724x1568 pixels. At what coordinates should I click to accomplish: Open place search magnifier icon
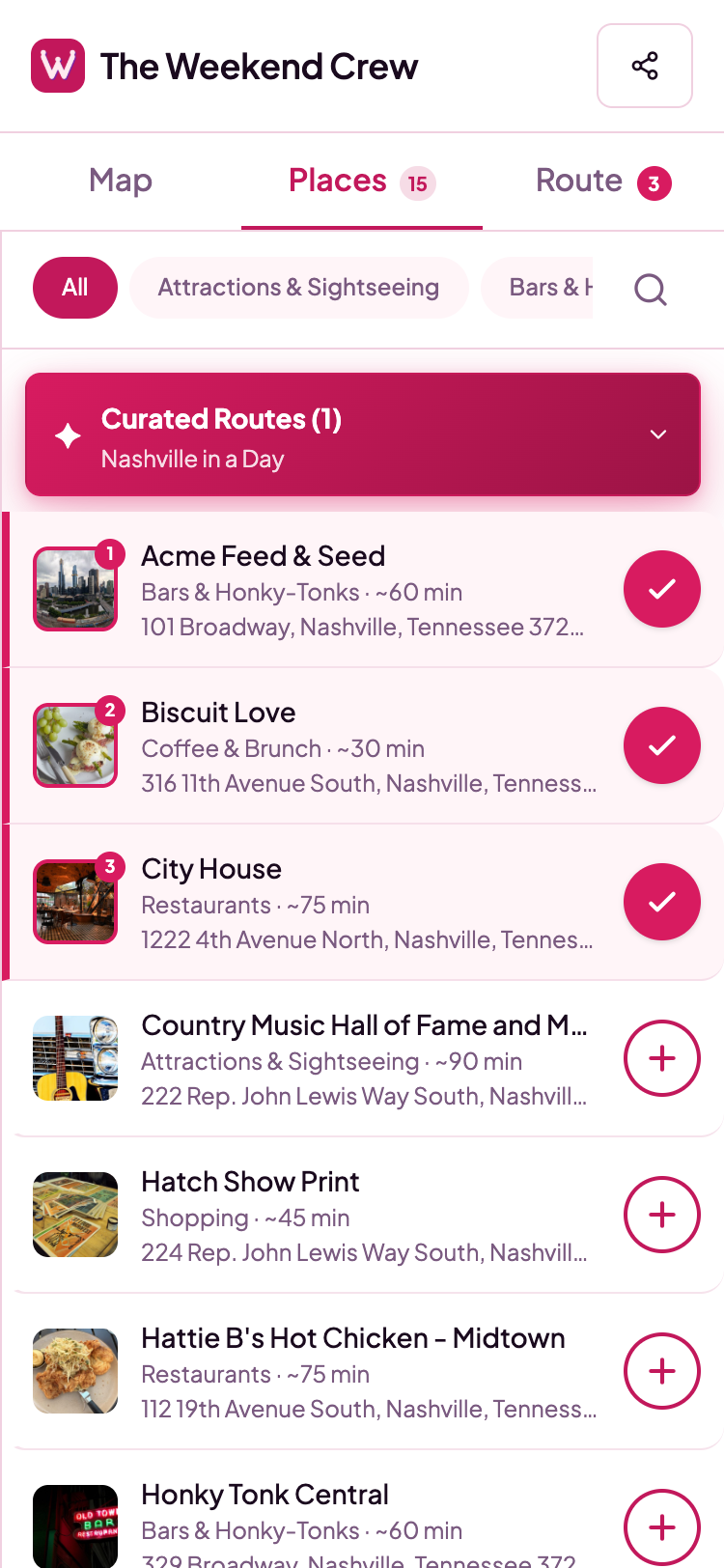[651, 289]
